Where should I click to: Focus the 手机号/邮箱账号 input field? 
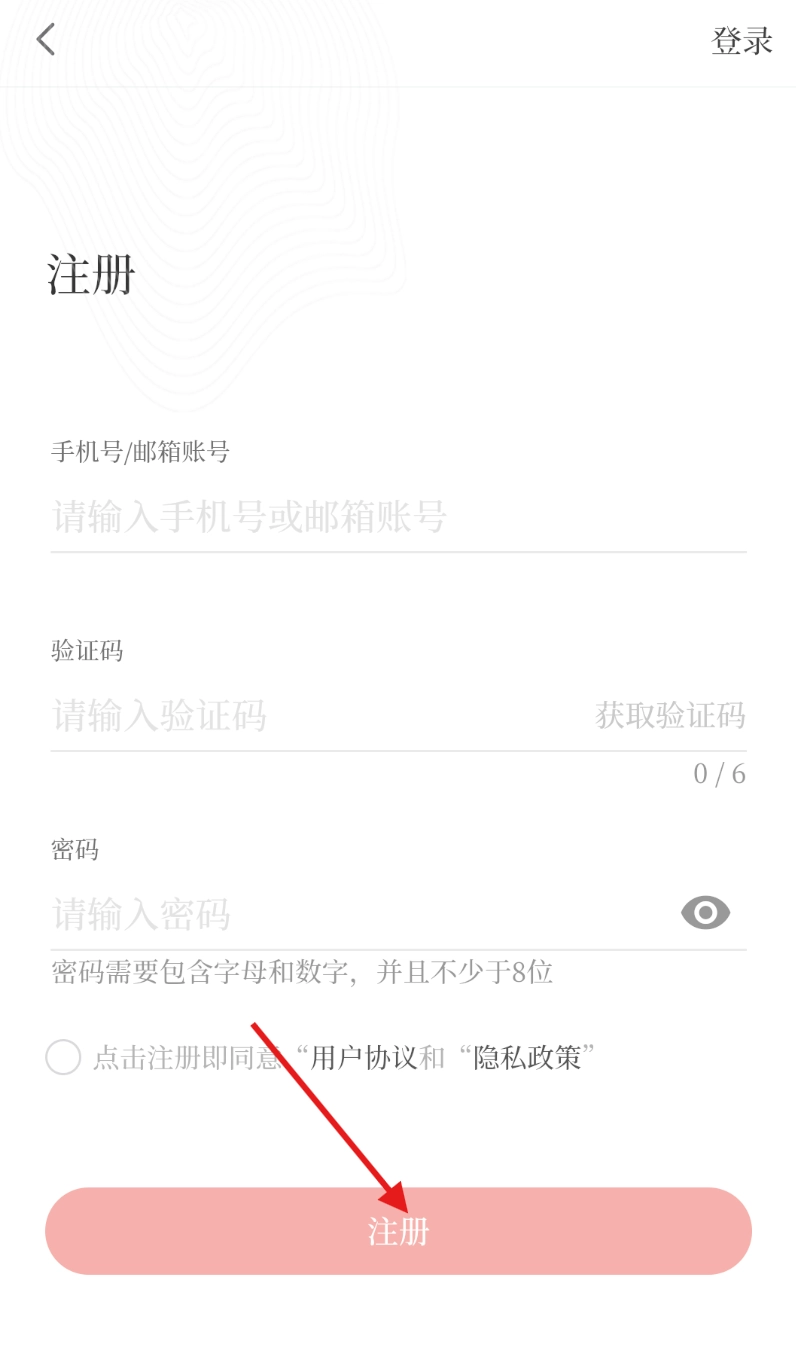(398, 517)
